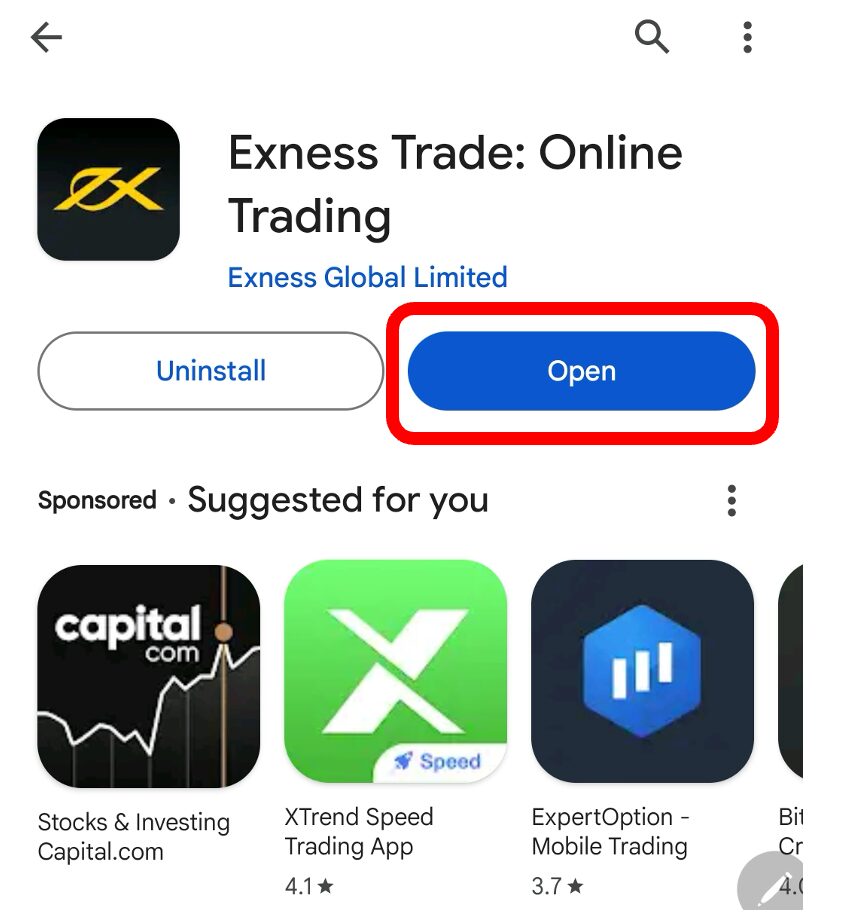844x918 pixels.
Task: Tap the pencil edit button
Action: (x=770, y=886)
